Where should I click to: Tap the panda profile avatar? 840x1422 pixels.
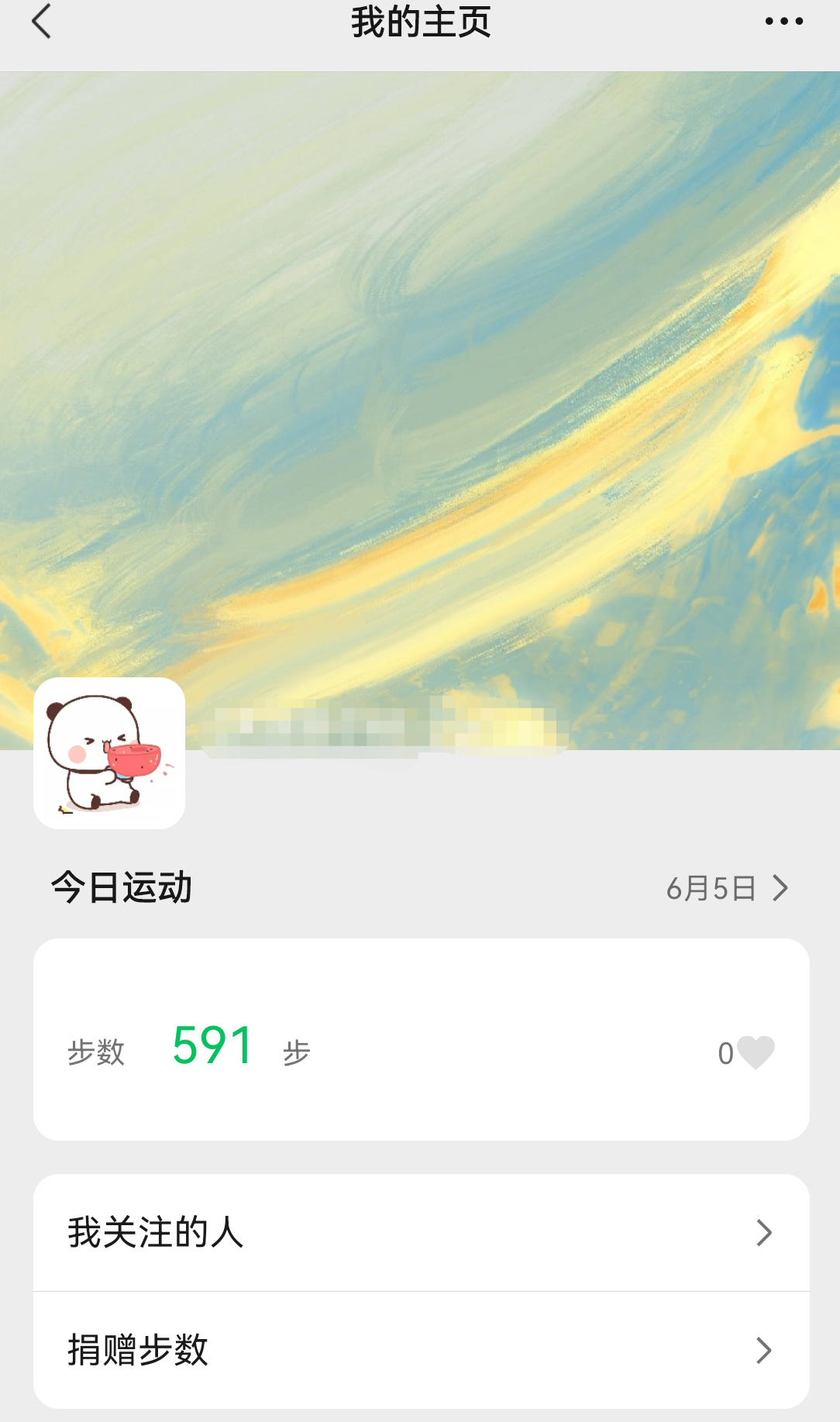tap(109, 753)
